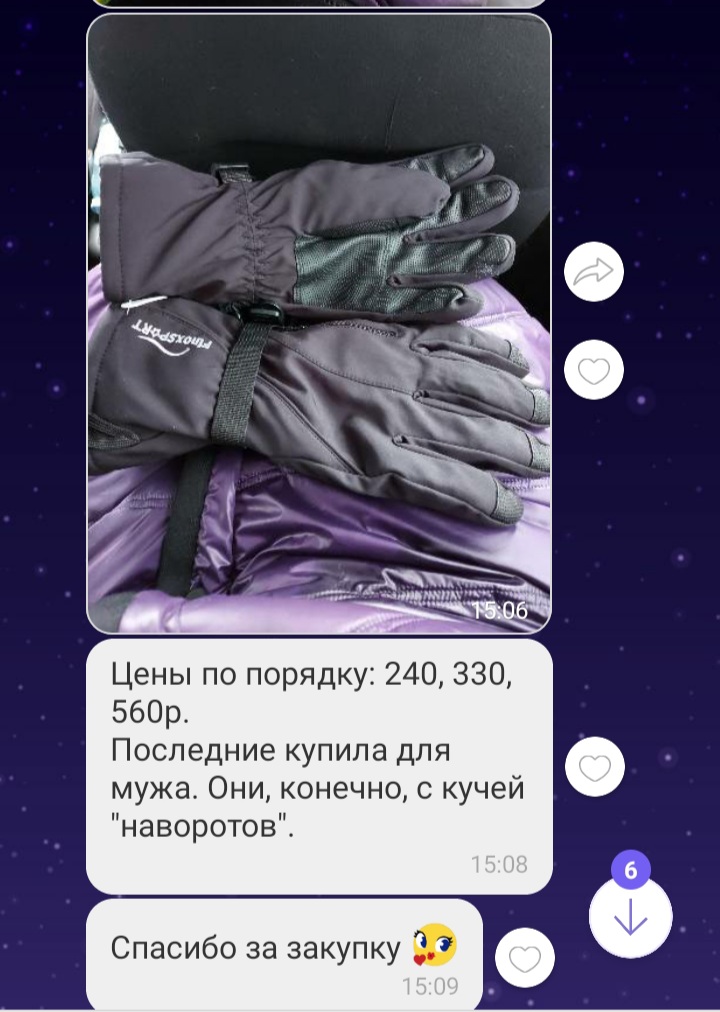Open the gloves photo sent at 15:06
Viewport: 720px width, 1012px height.
click(319, 323)
